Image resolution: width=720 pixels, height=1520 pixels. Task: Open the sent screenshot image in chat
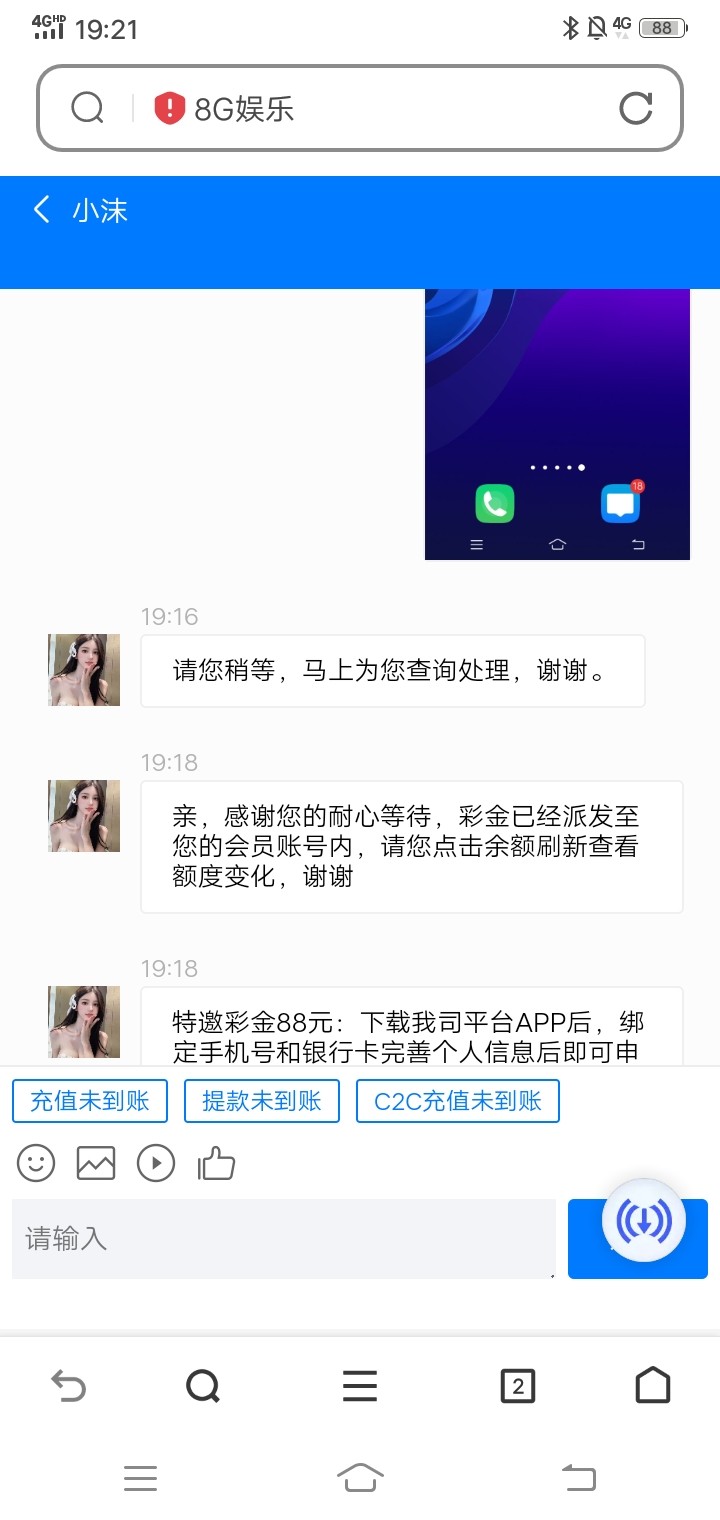(557, 424)
